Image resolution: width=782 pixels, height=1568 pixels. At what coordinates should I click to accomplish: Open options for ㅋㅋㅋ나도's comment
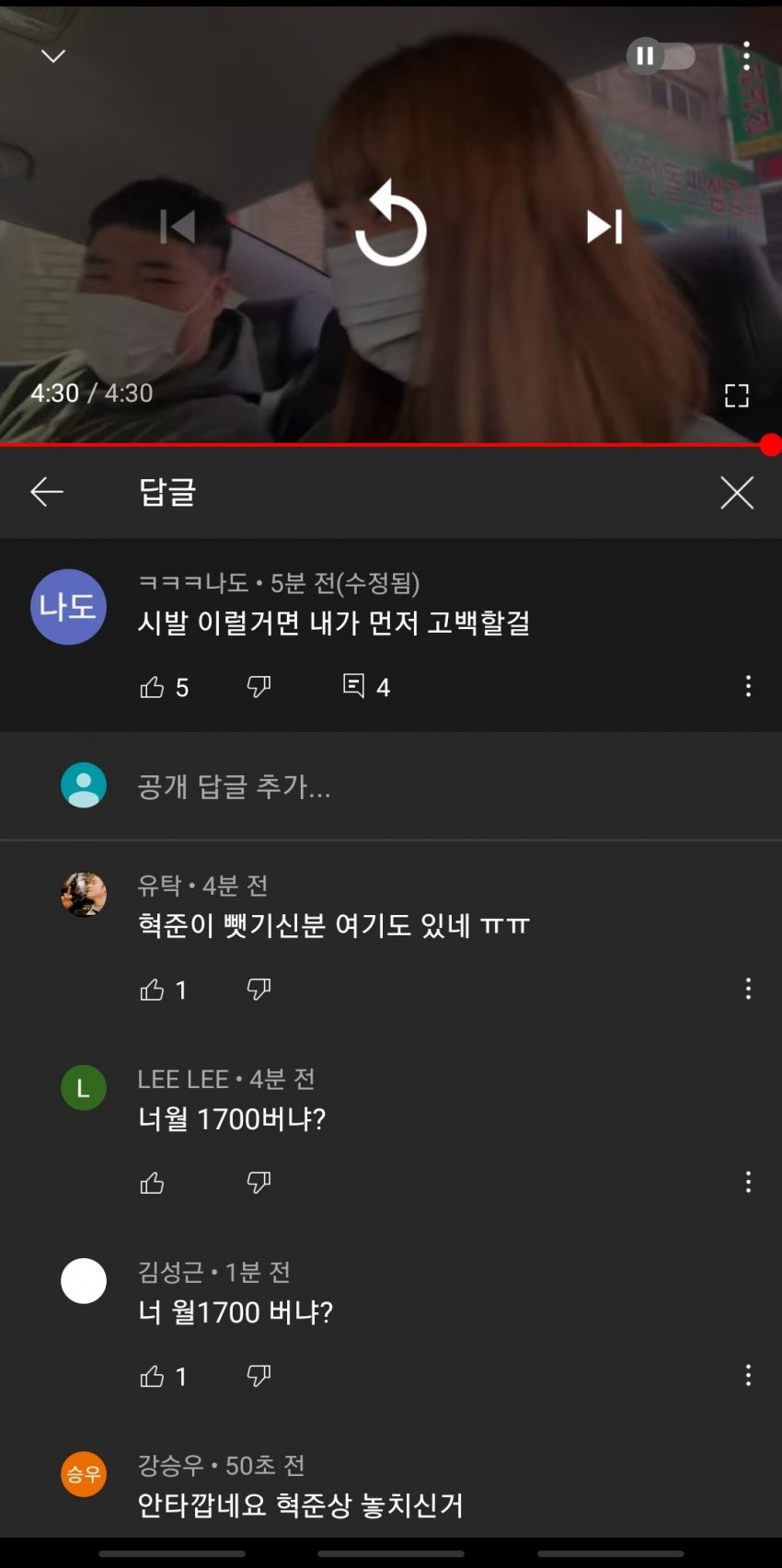[x=748, y=686]
